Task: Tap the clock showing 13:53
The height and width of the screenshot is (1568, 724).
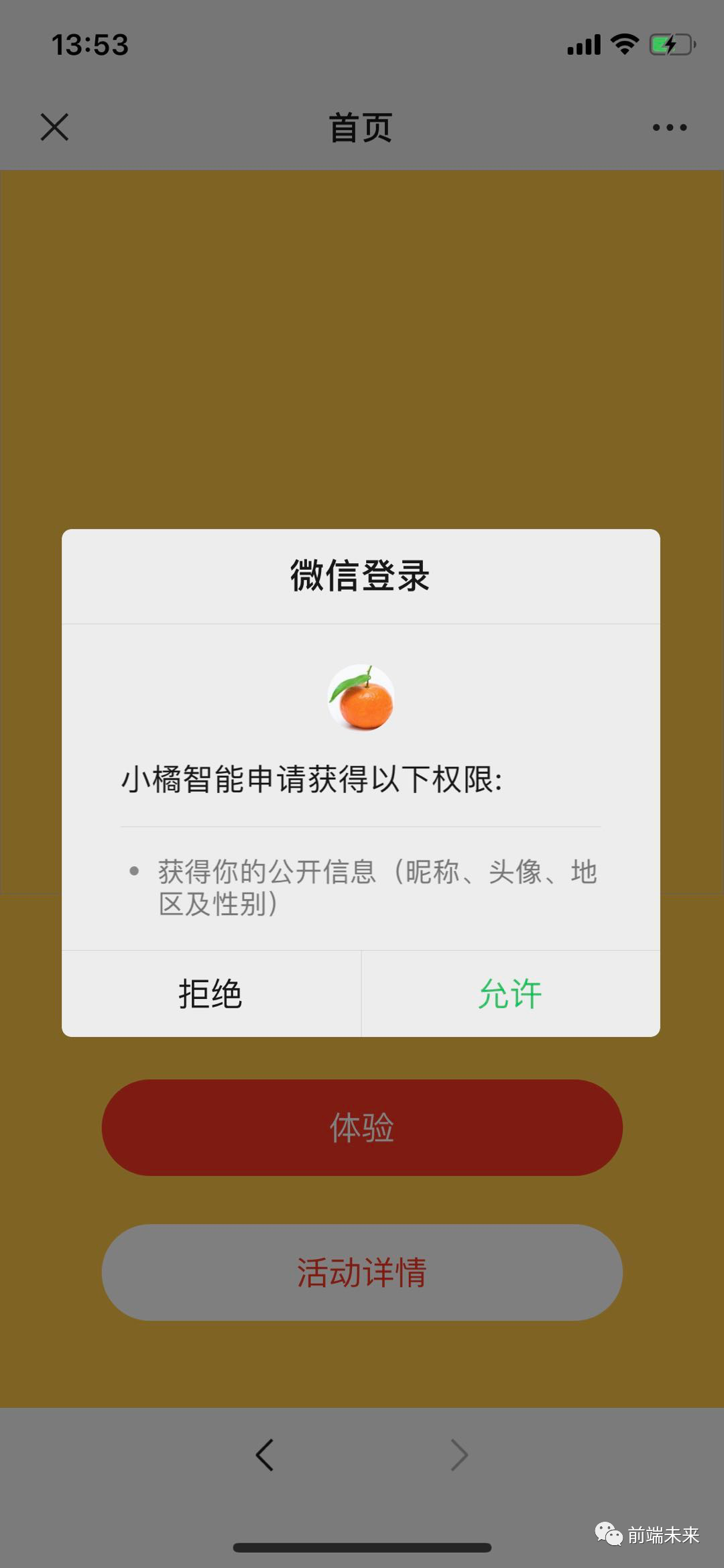Action: 90,44
